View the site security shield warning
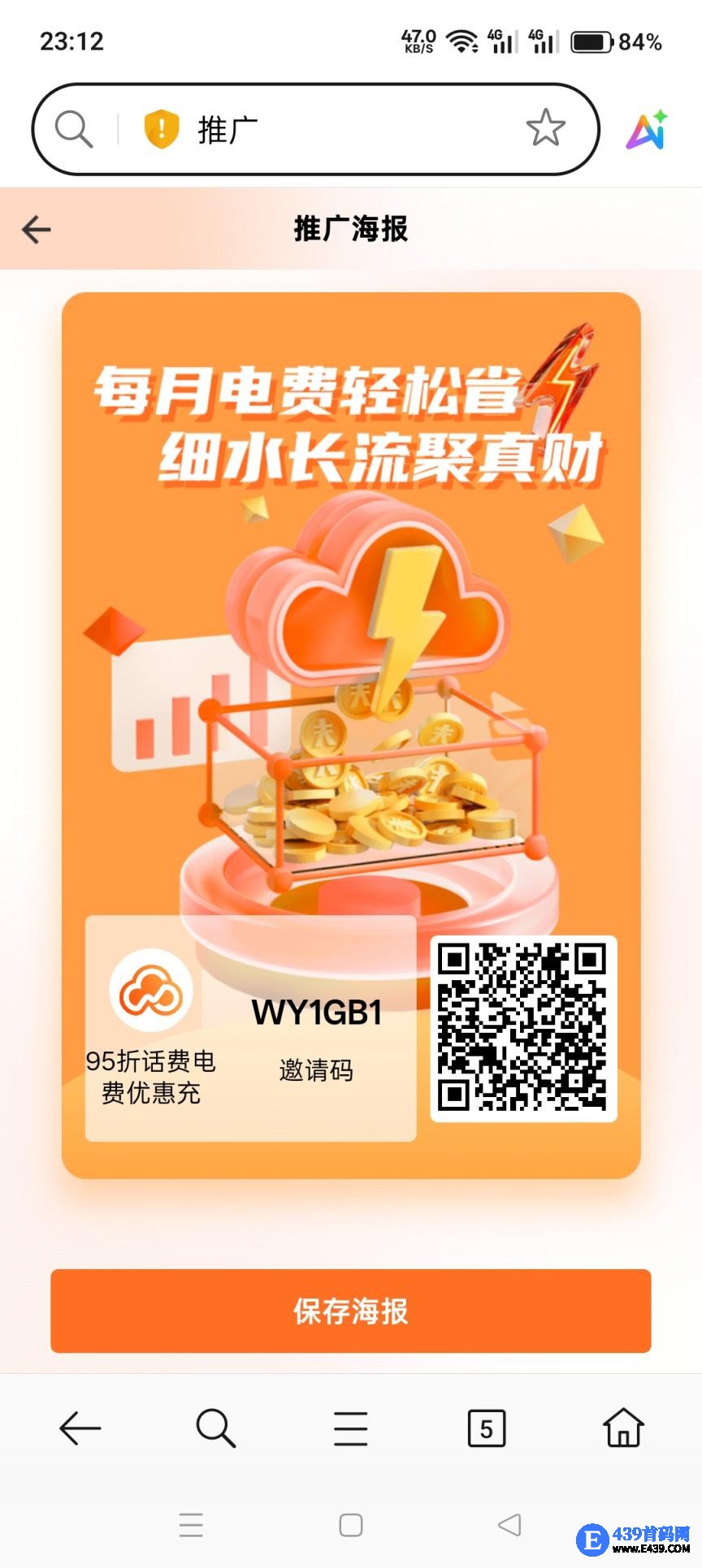 pyautogui.click(x=162, y=129)
